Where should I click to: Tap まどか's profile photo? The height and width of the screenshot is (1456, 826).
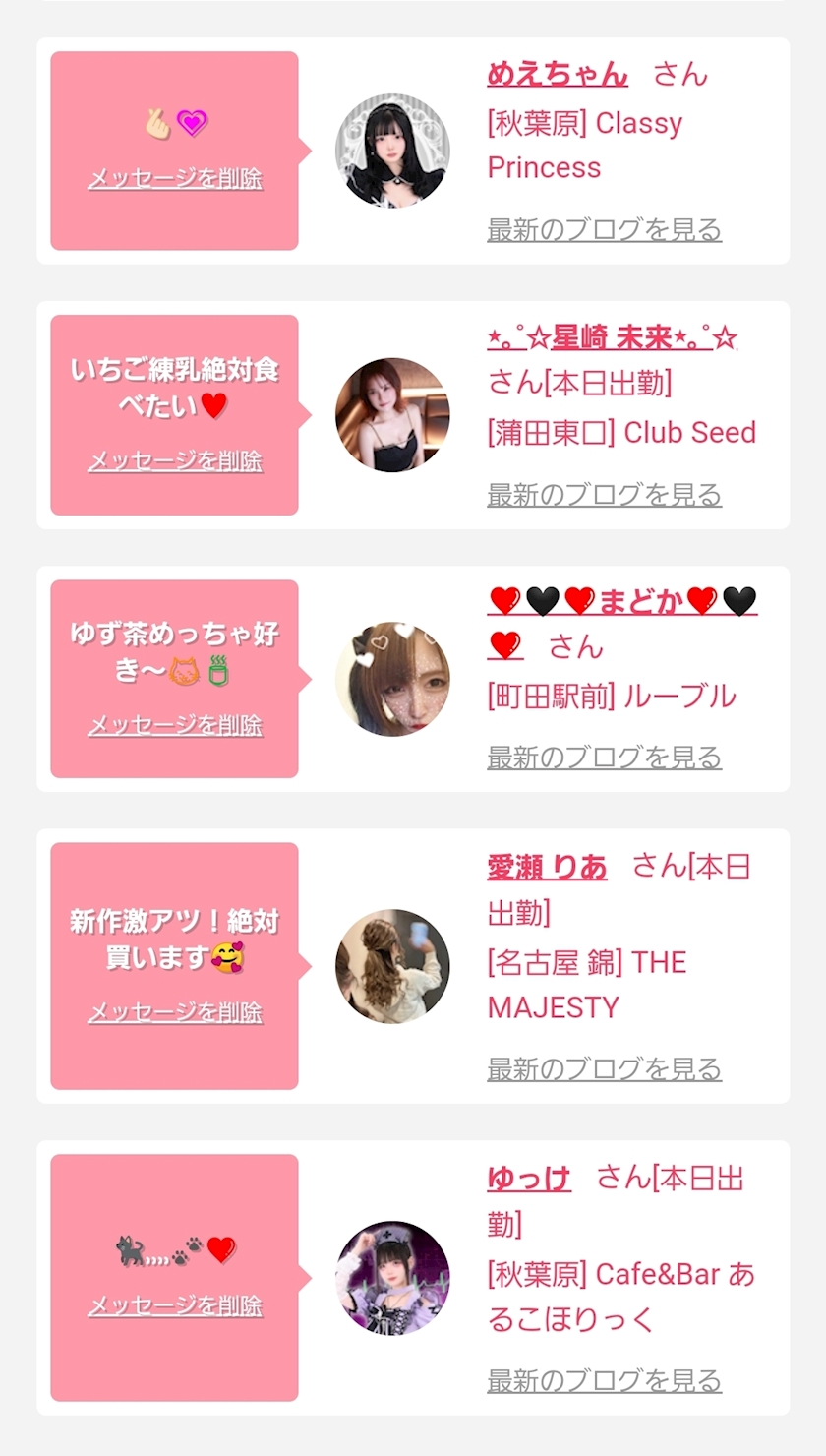392,679
